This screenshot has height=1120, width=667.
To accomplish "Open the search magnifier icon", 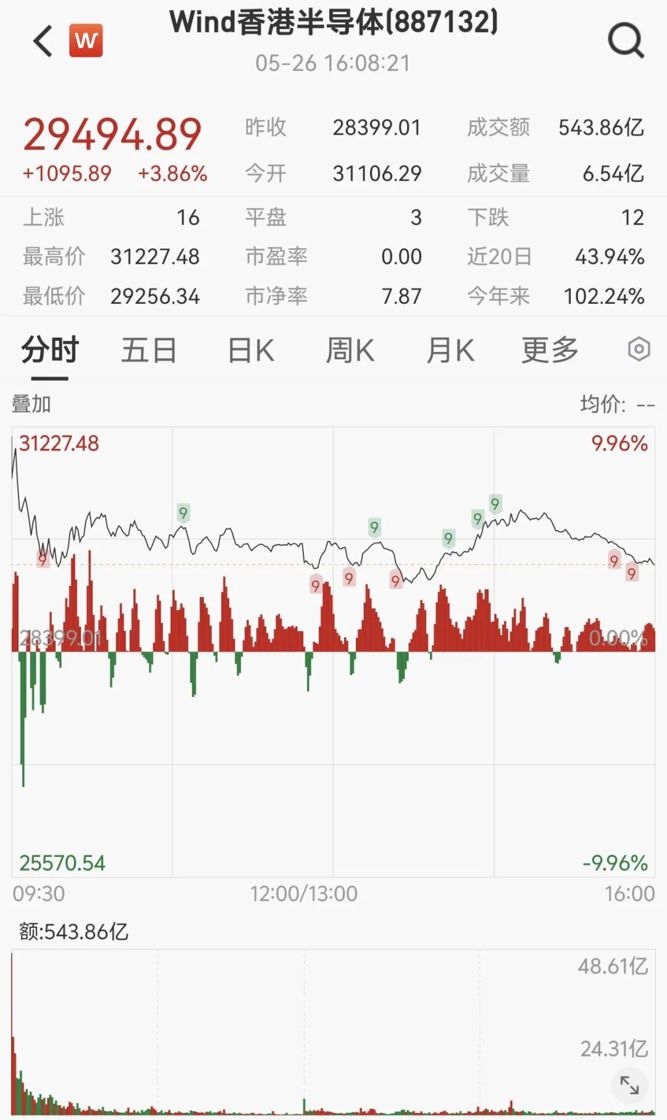I will (x=626, y=41).
